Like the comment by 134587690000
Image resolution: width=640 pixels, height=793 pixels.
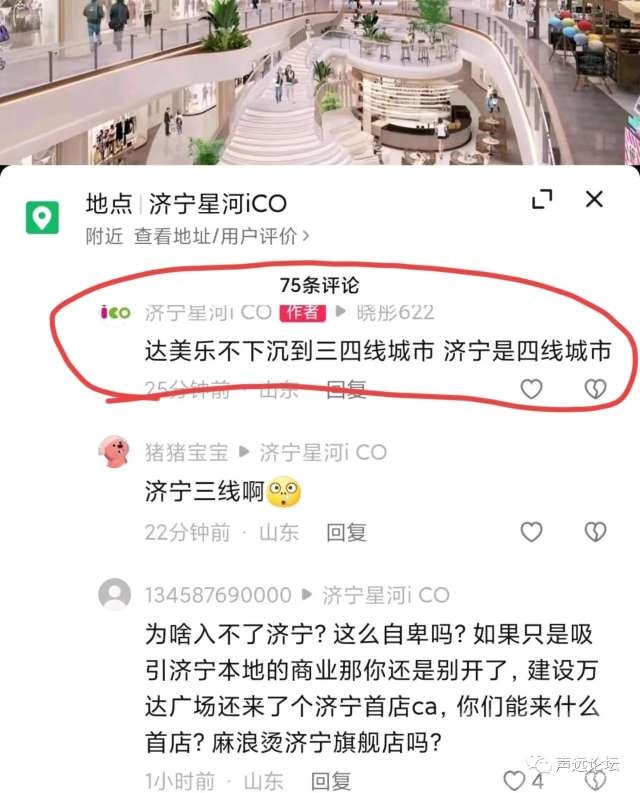[x=514, y=780]
